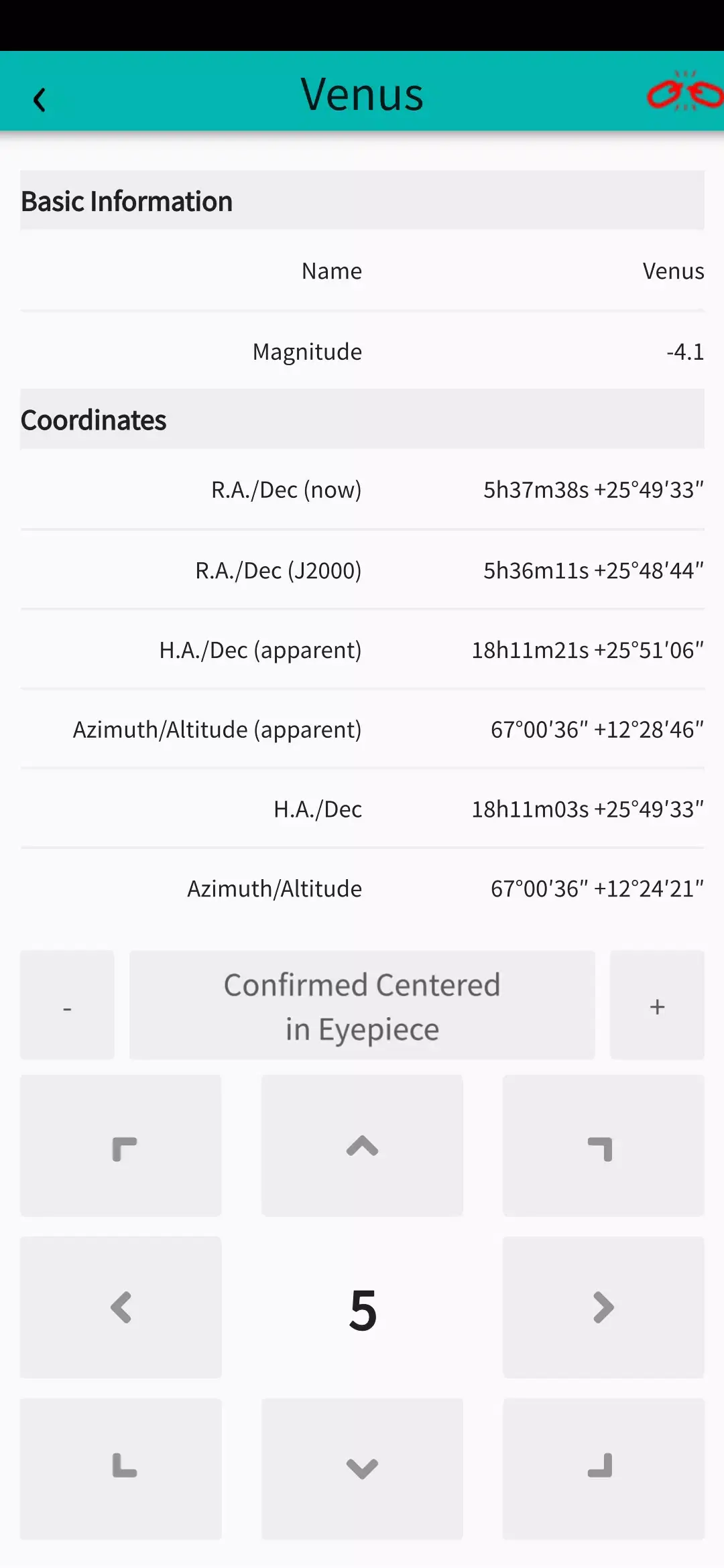
Task: Slew the telescope to the left
Action: 121,1307
